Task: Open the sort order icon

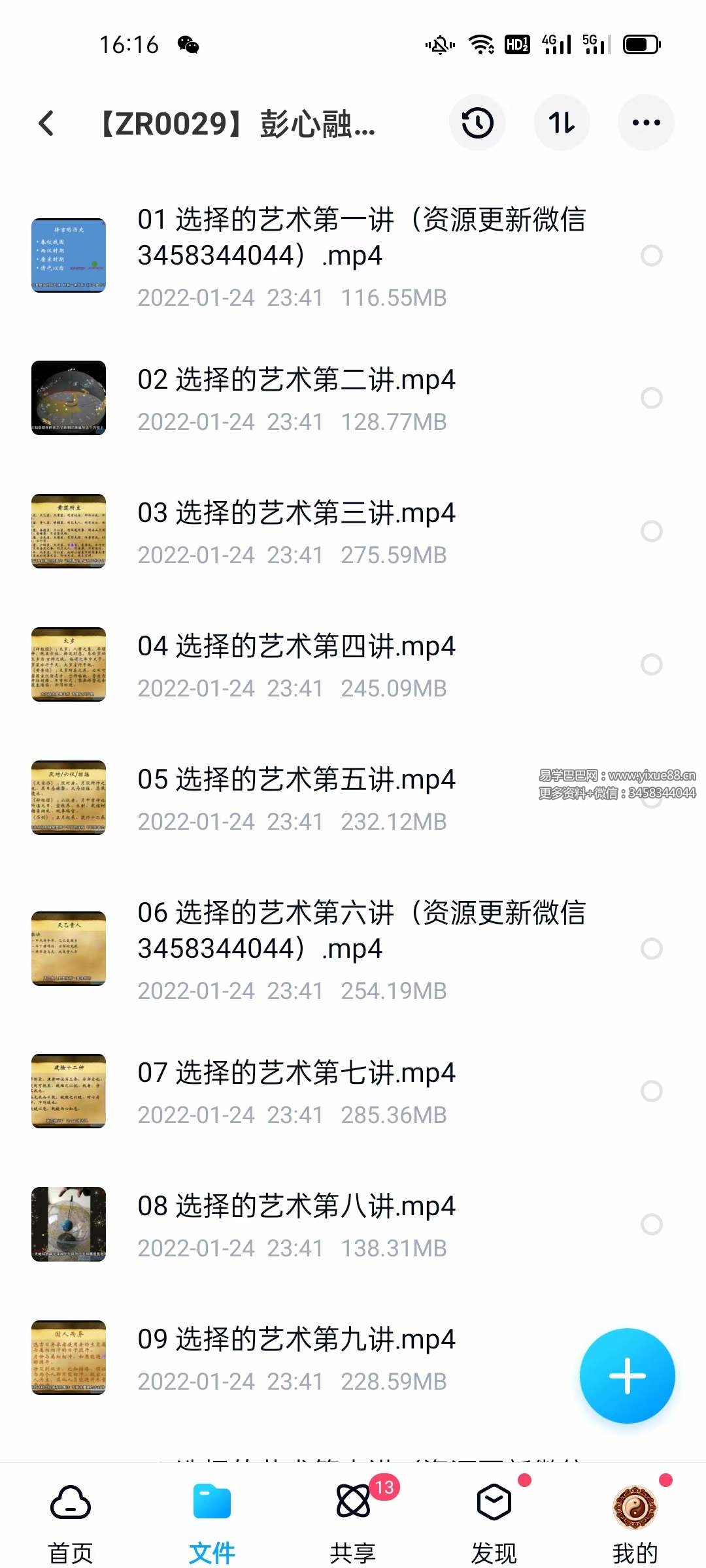Action: pyautogui.click(x=562, y=123)
